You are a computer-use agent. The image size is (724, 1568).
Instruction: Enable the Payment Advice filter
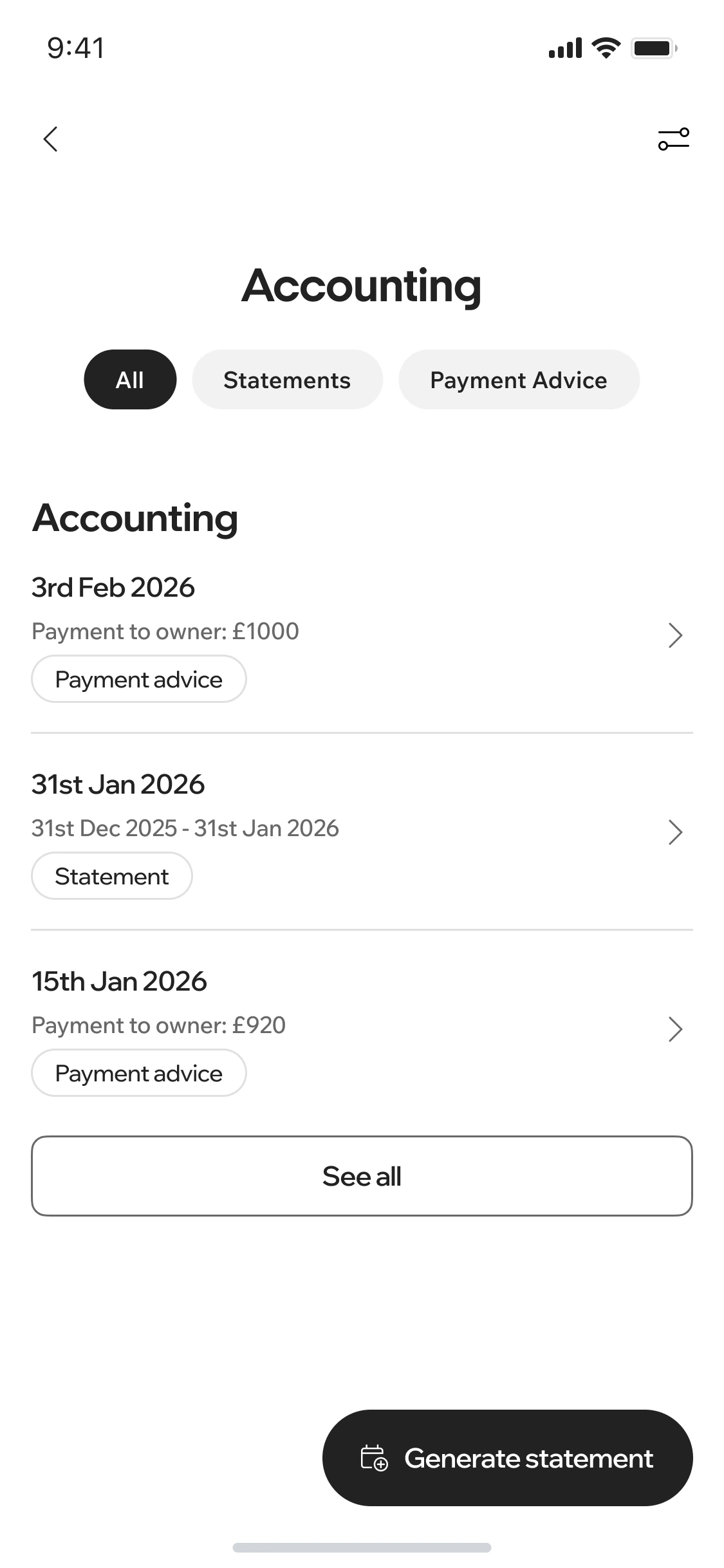(519, 380)
